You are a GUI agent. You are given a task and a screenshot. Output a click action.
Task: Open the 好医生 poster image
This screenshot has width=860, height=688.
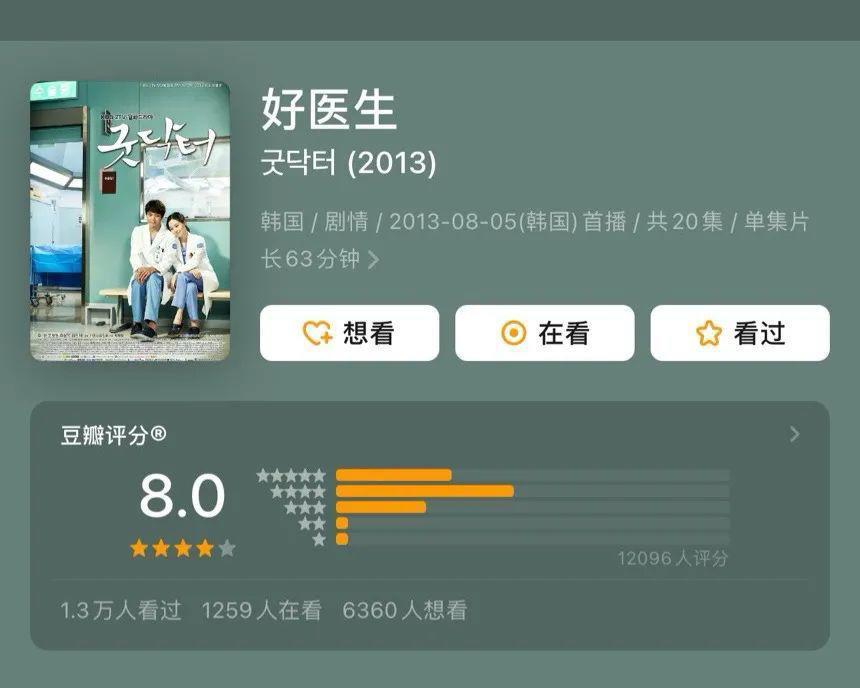point(130,221)
